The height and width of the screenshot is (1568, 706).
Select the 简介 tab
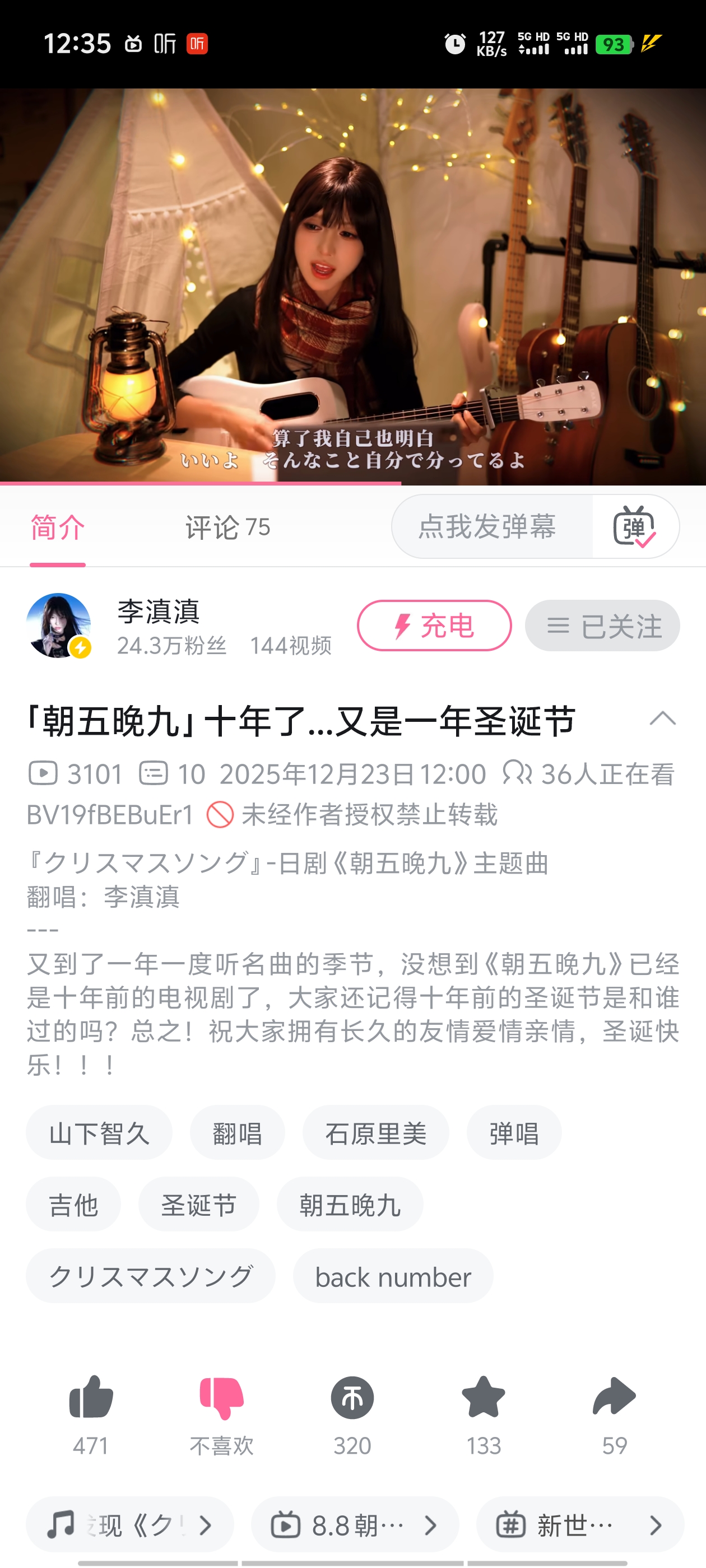58,527
